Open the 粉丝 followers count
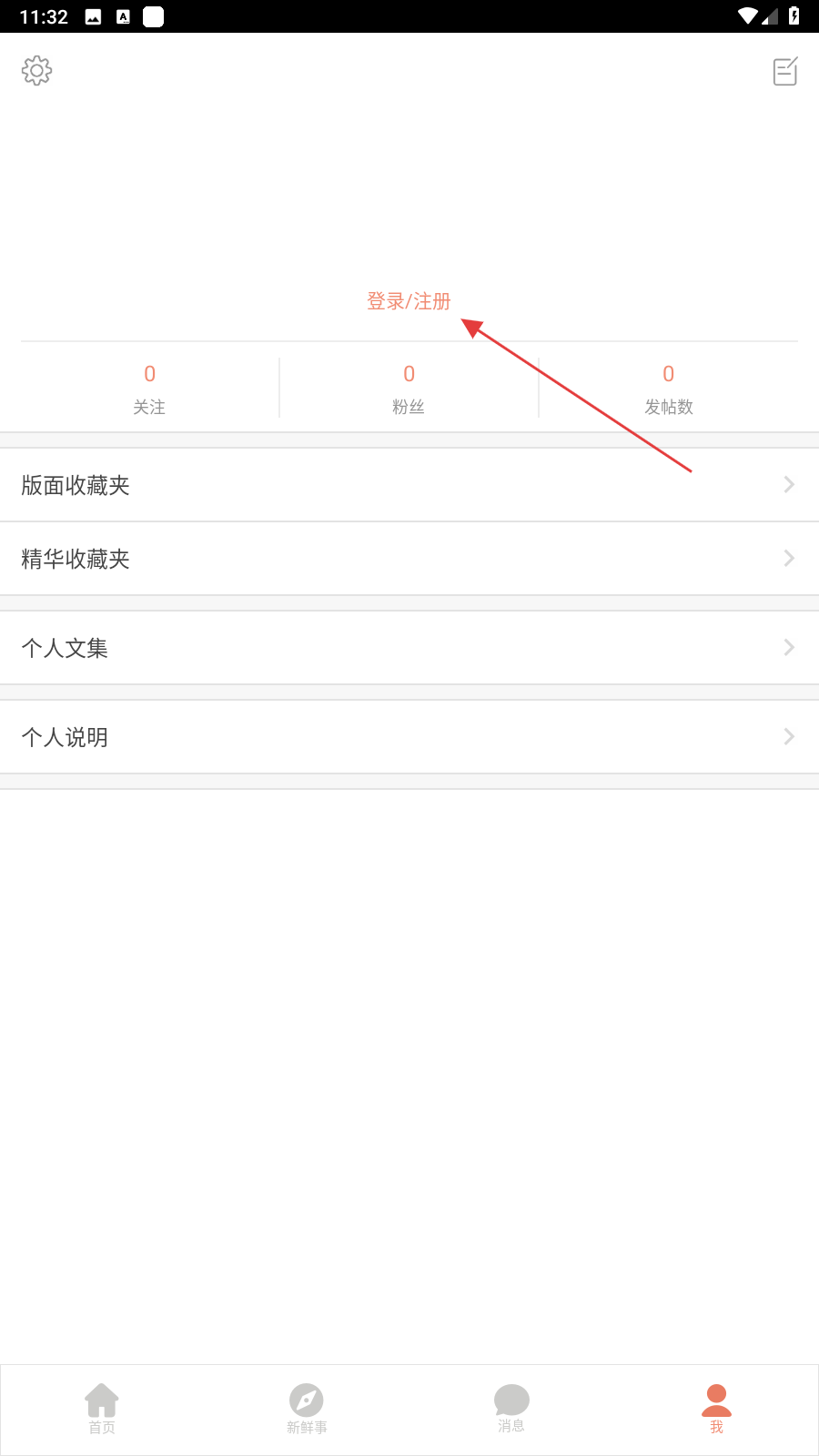The image size is (819, 1456). (409, 389)
